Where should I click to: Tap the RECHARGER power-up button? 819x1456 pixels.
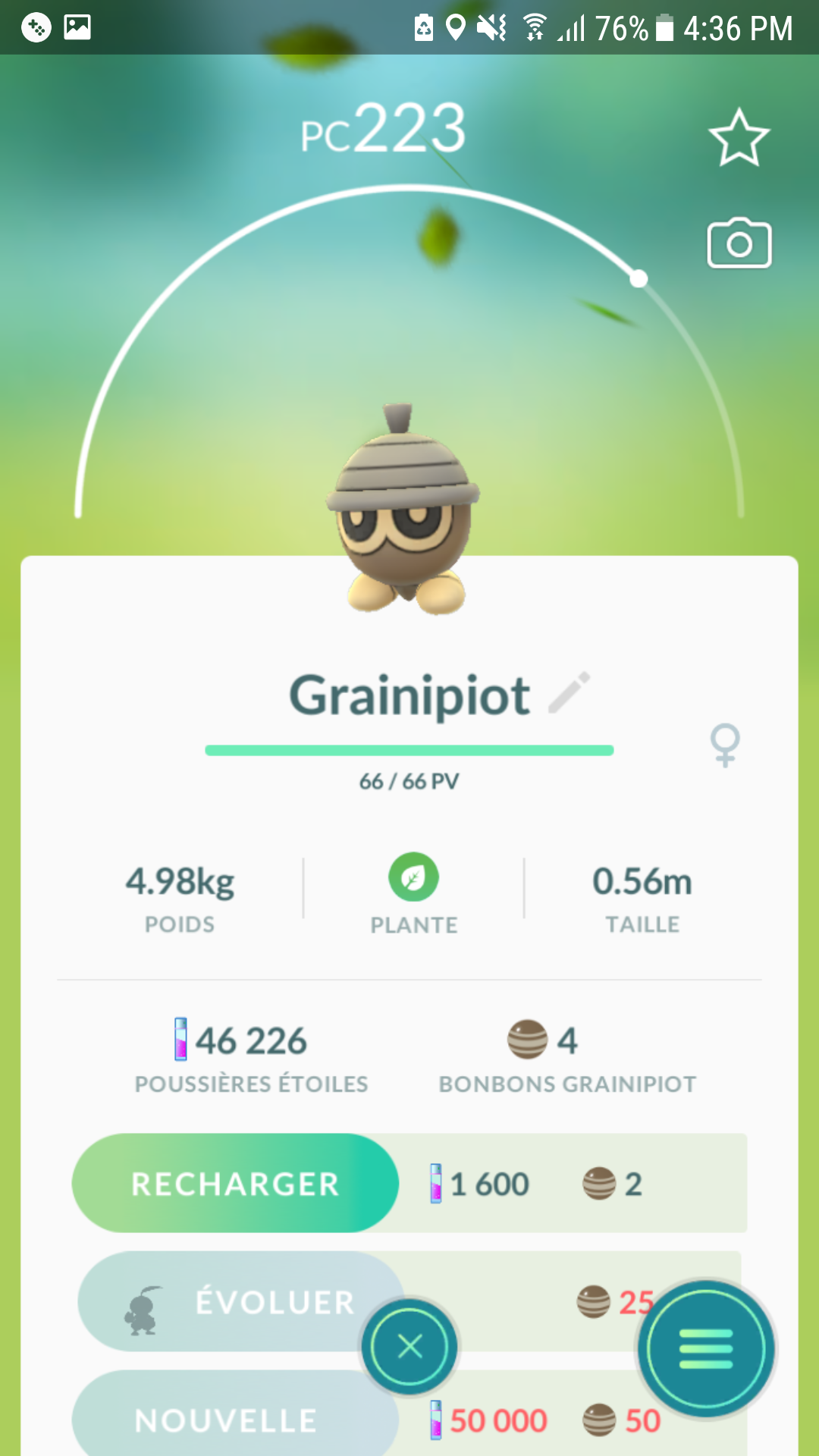235,1183
